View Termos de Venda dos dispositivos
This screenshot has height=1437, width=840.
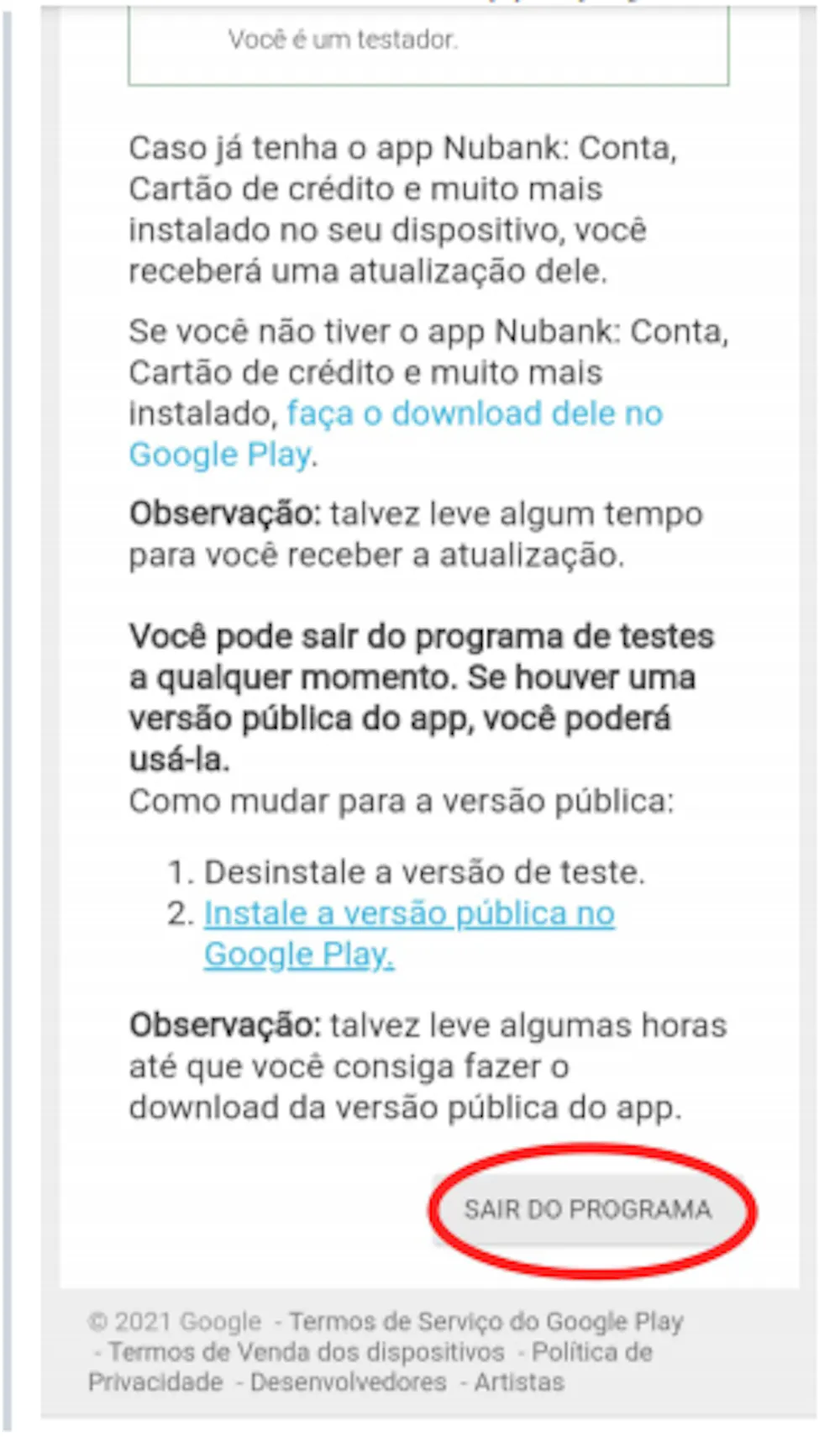tap(306, 1352)
